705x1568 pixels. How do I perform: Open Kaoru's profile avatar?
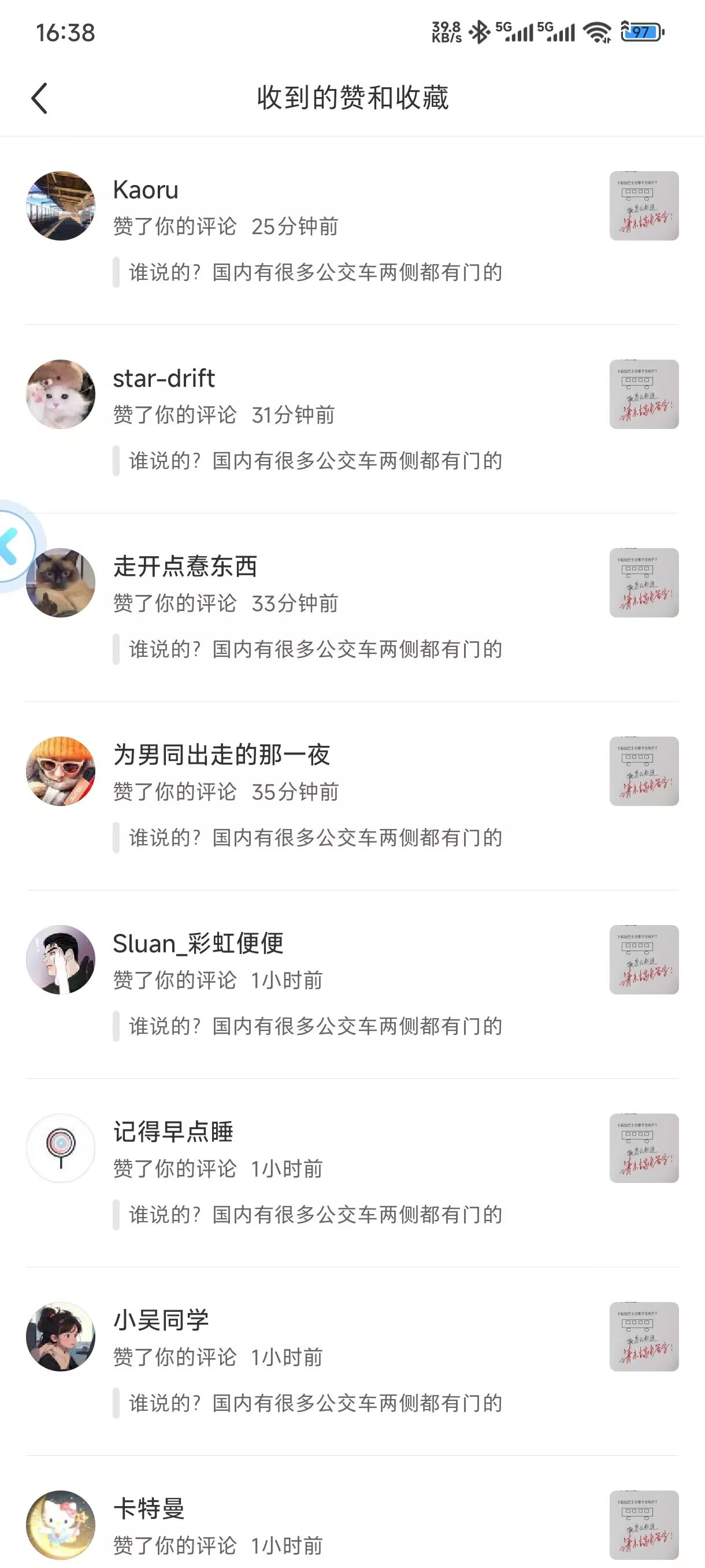[x=60, y=206]
